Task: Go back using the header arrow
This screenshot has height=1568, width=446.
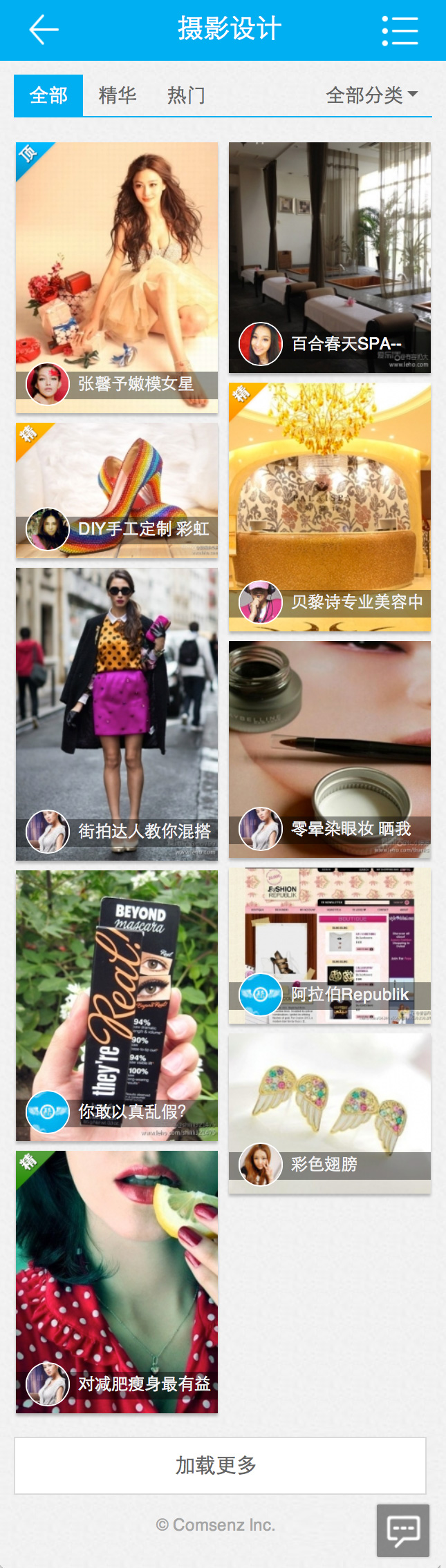Action: pos(44,30)
